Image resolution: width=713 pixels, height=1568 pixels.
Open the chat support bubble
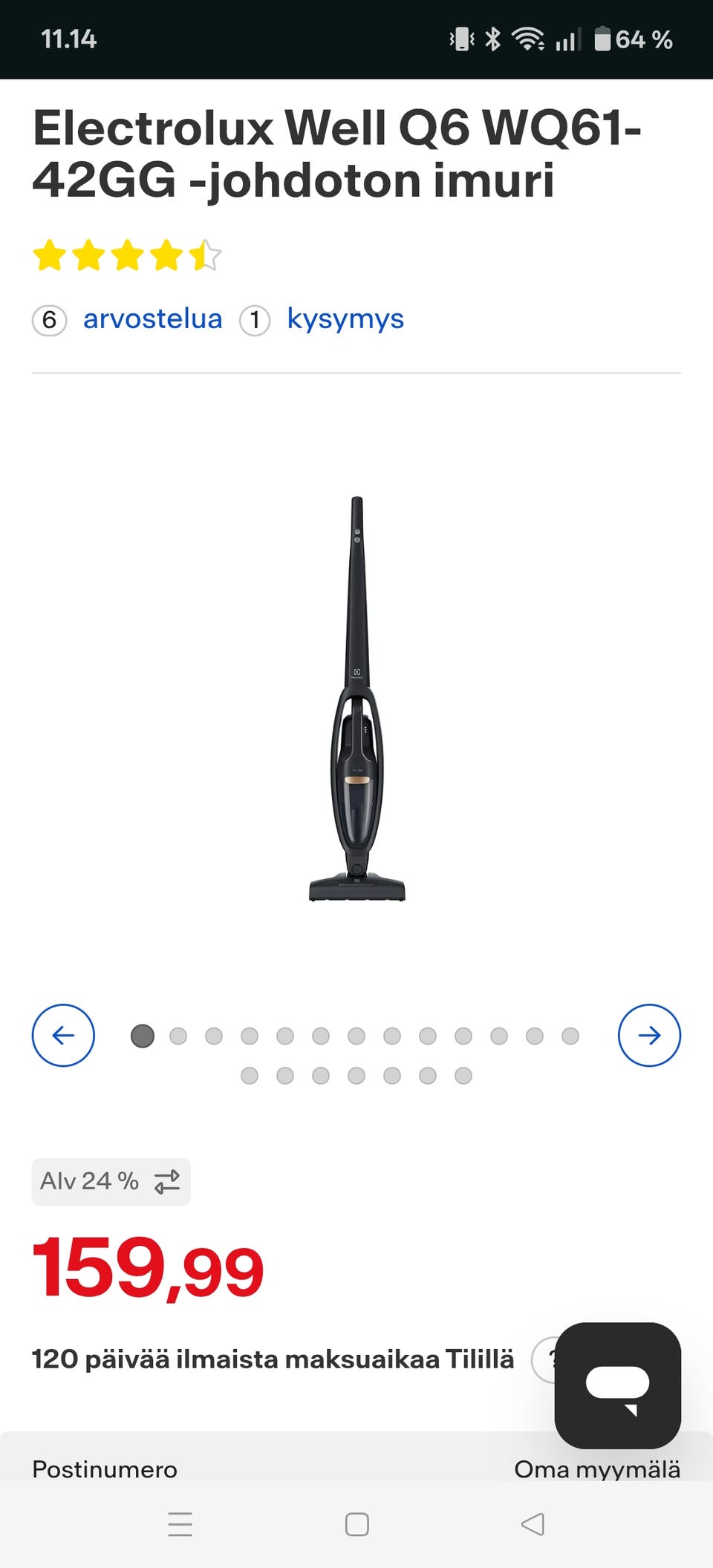tap(617, 1385)
